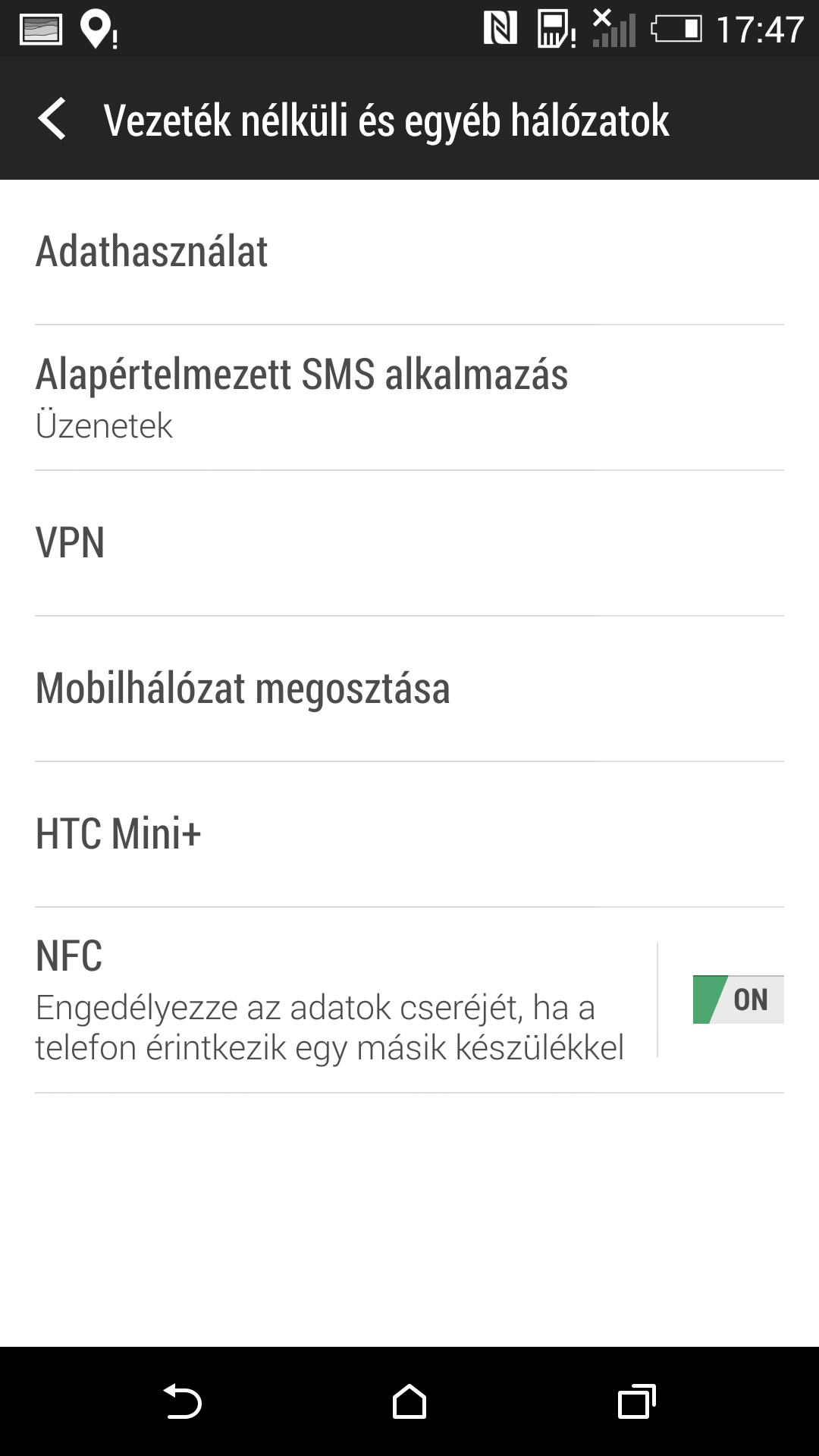819x1456 pixels.
Task: Open VPN settings
Action: pyautogui.click(x=409, y=543)
